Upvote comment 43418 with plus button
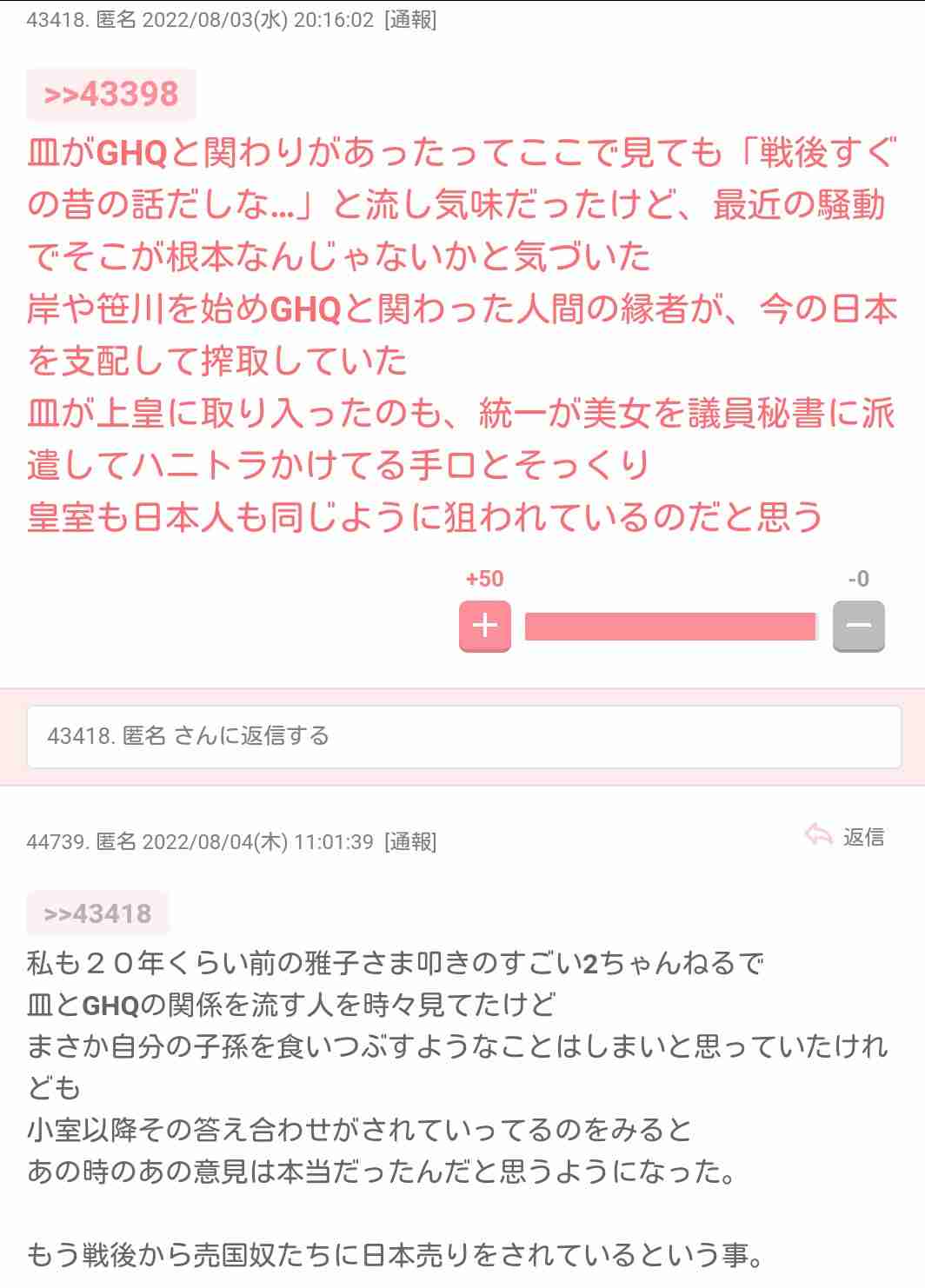 484,626
